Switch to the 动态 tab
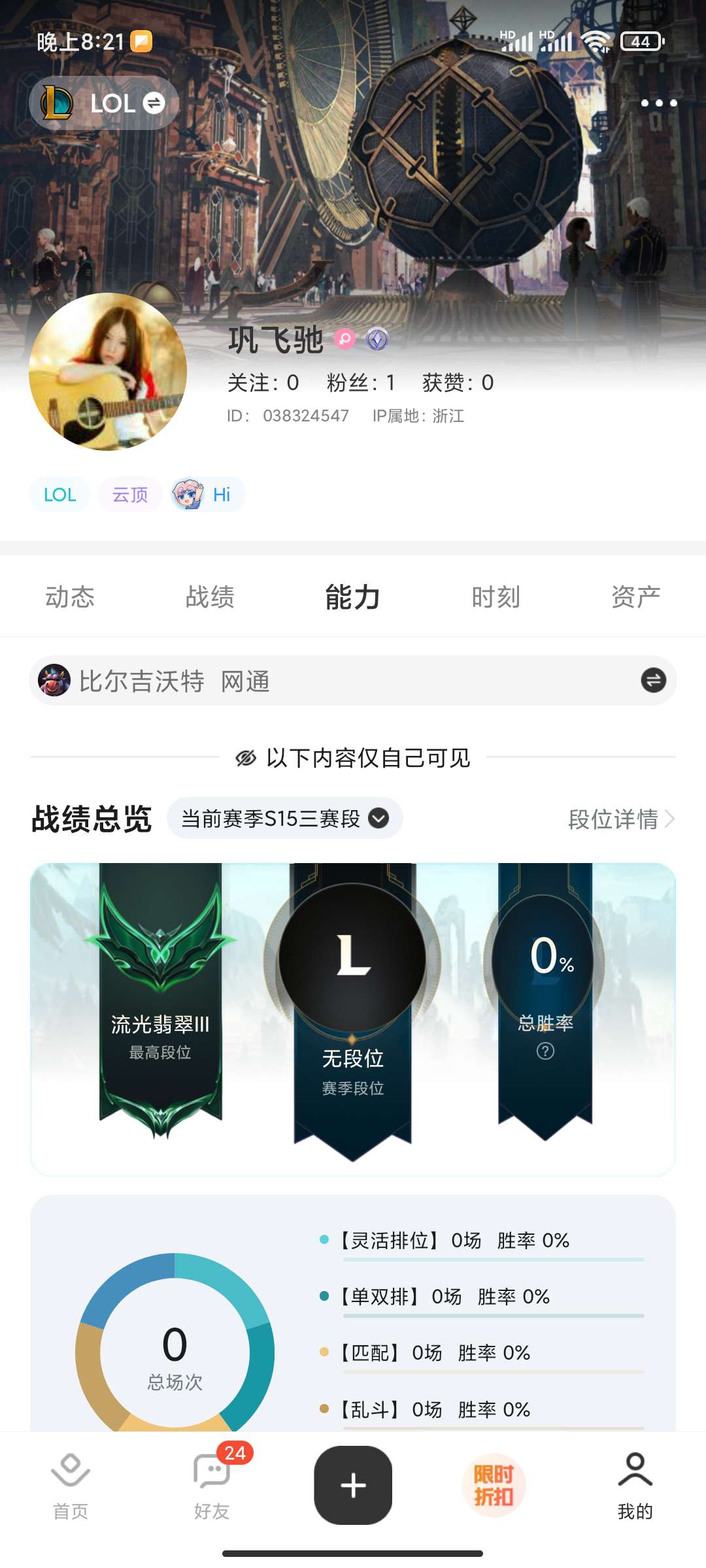This screenshot has height=1568, width=706. 70,597
